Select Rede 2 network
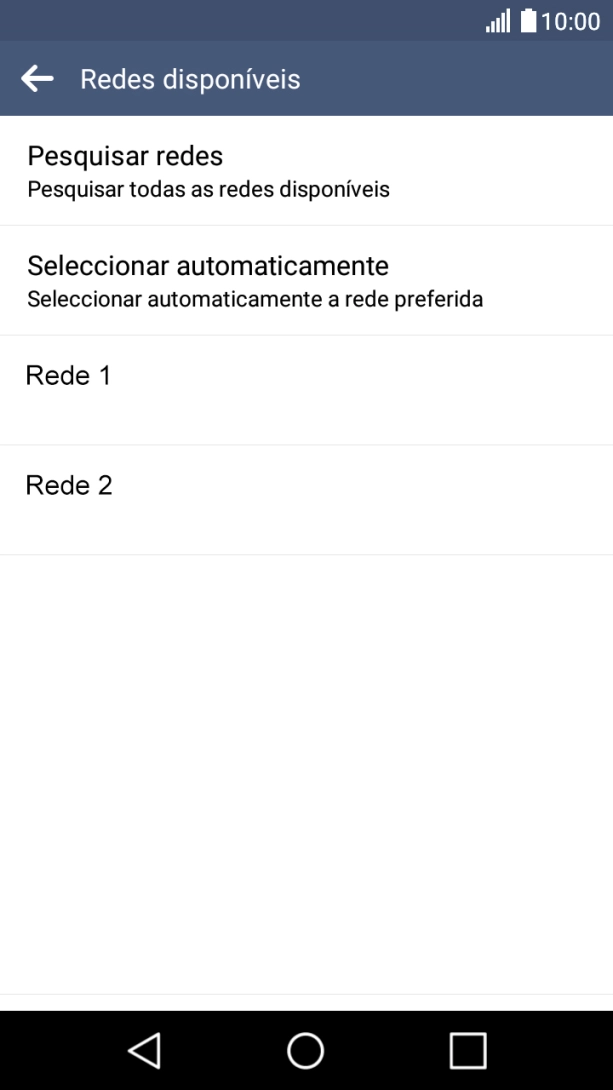The width and height of the screenshot is (613, 1090). 306,500
